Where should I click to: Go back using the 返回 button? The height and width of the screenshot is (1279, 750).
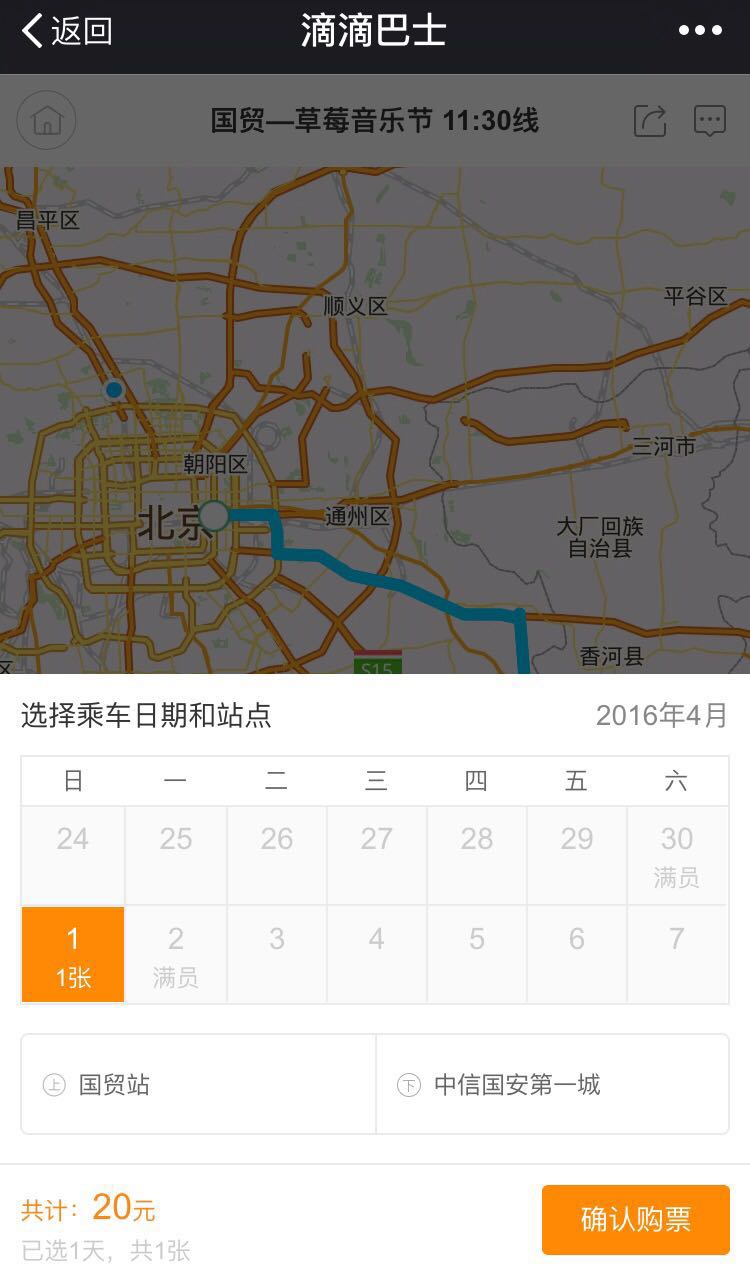coord(66,31)
